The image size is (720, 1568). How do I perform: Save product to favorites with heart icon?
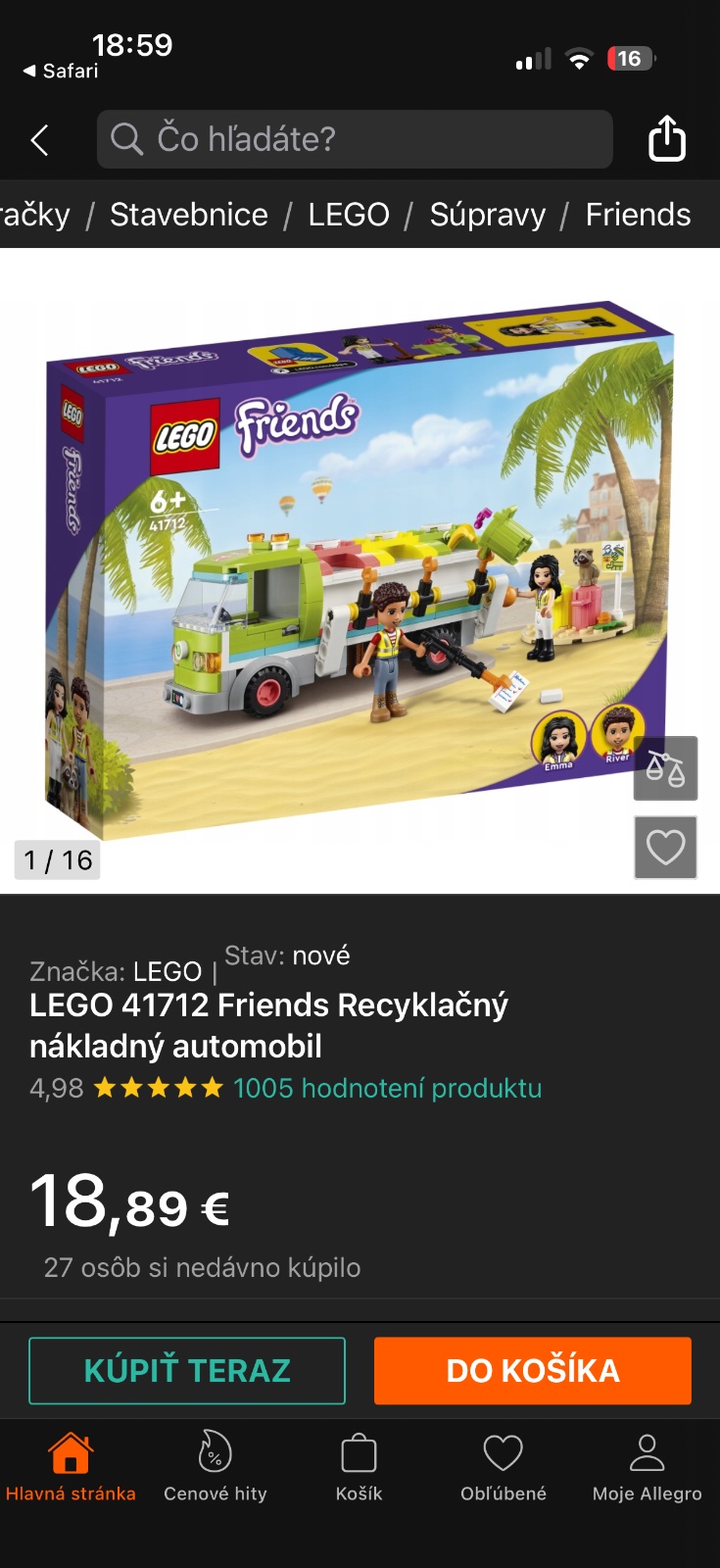[665, 847]
